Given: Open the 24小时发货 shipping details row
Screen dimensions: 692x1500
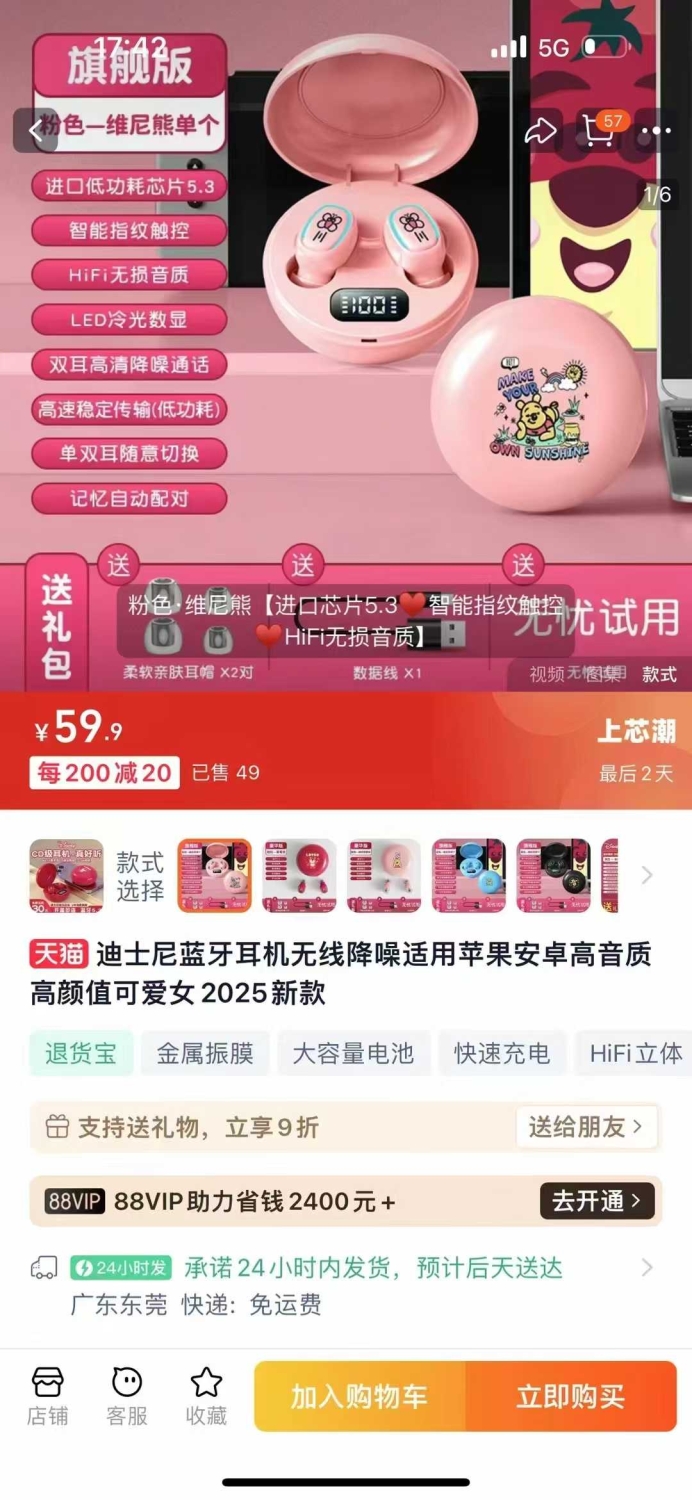Looking at the screenshot, I should click(345, 1286).
